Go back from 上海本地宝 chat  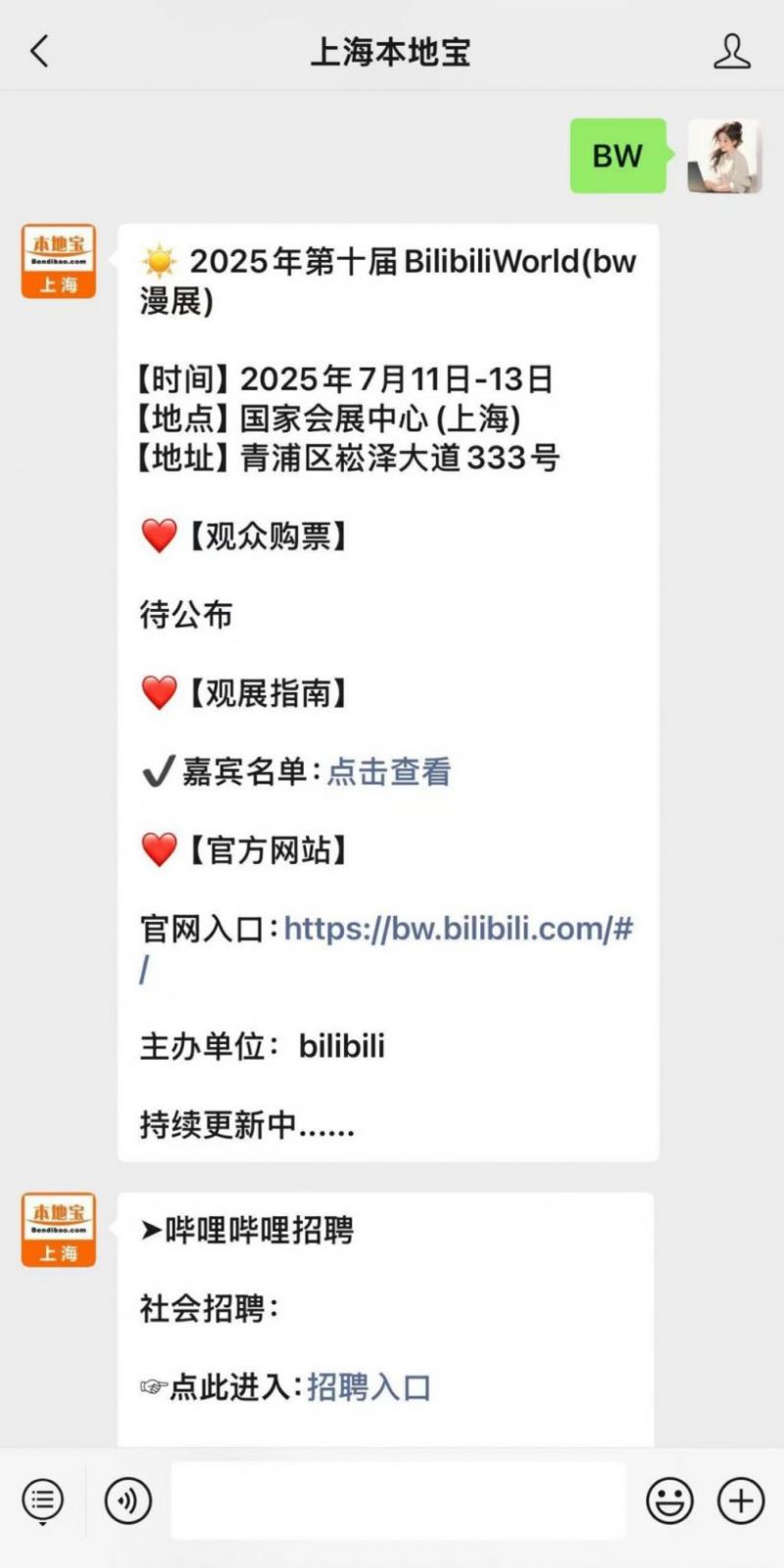pyautogui.click(x=39, y=51)
